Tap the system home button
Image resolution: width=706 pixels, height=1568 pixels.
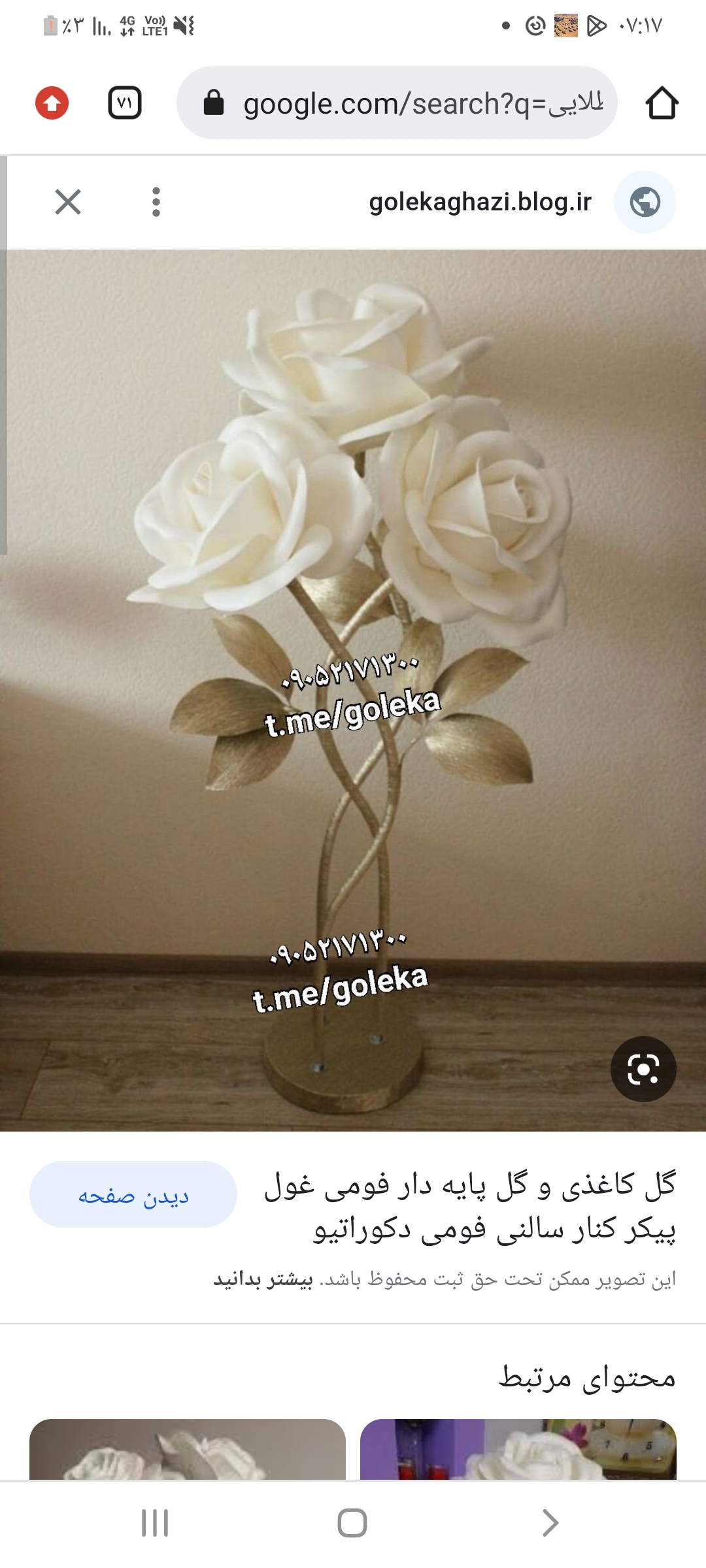coord(352,1523)
